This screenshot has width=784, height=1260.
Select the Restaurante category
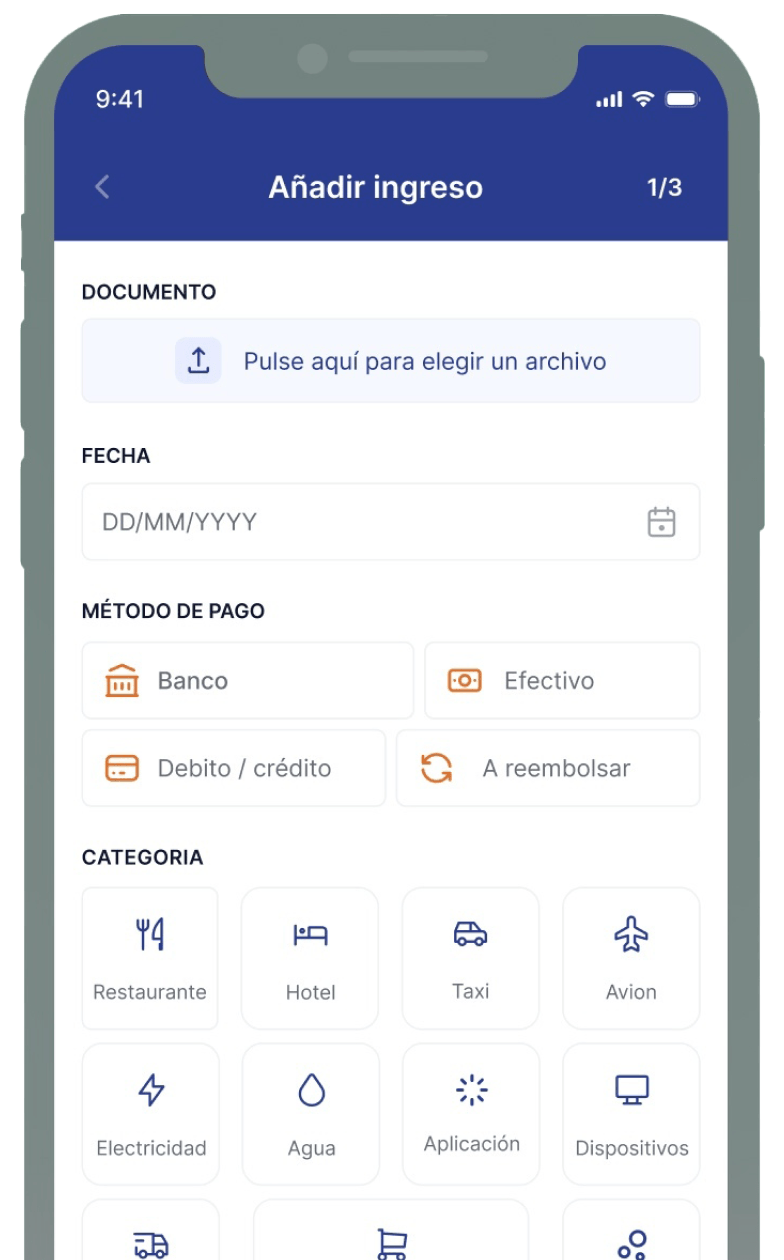tap(150, 958)
